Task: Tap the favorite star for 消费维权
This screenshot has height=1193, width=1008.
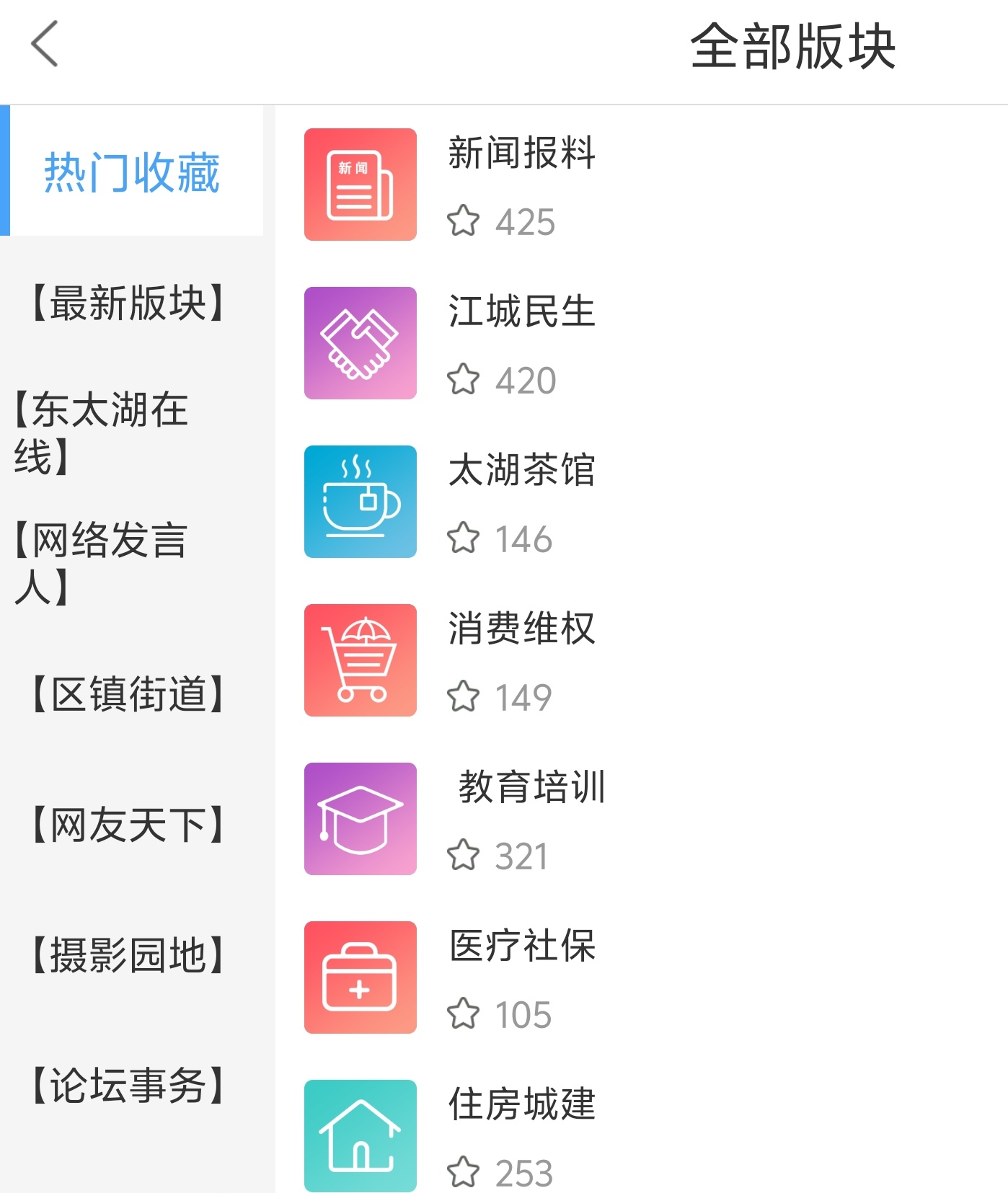Action: (465, 696)
